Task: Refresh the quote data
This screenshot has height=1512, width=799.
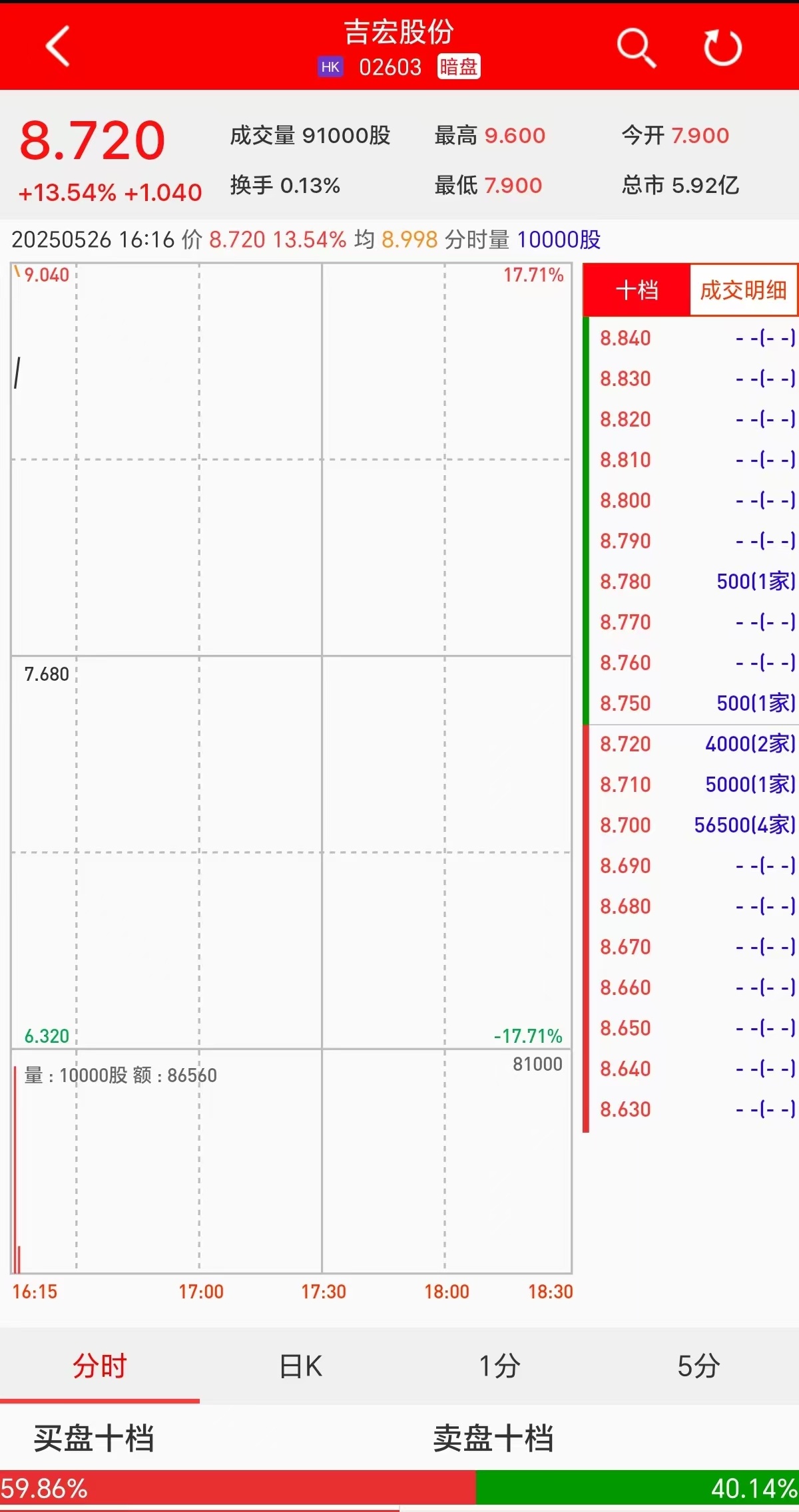Action: tap(722, 48)
